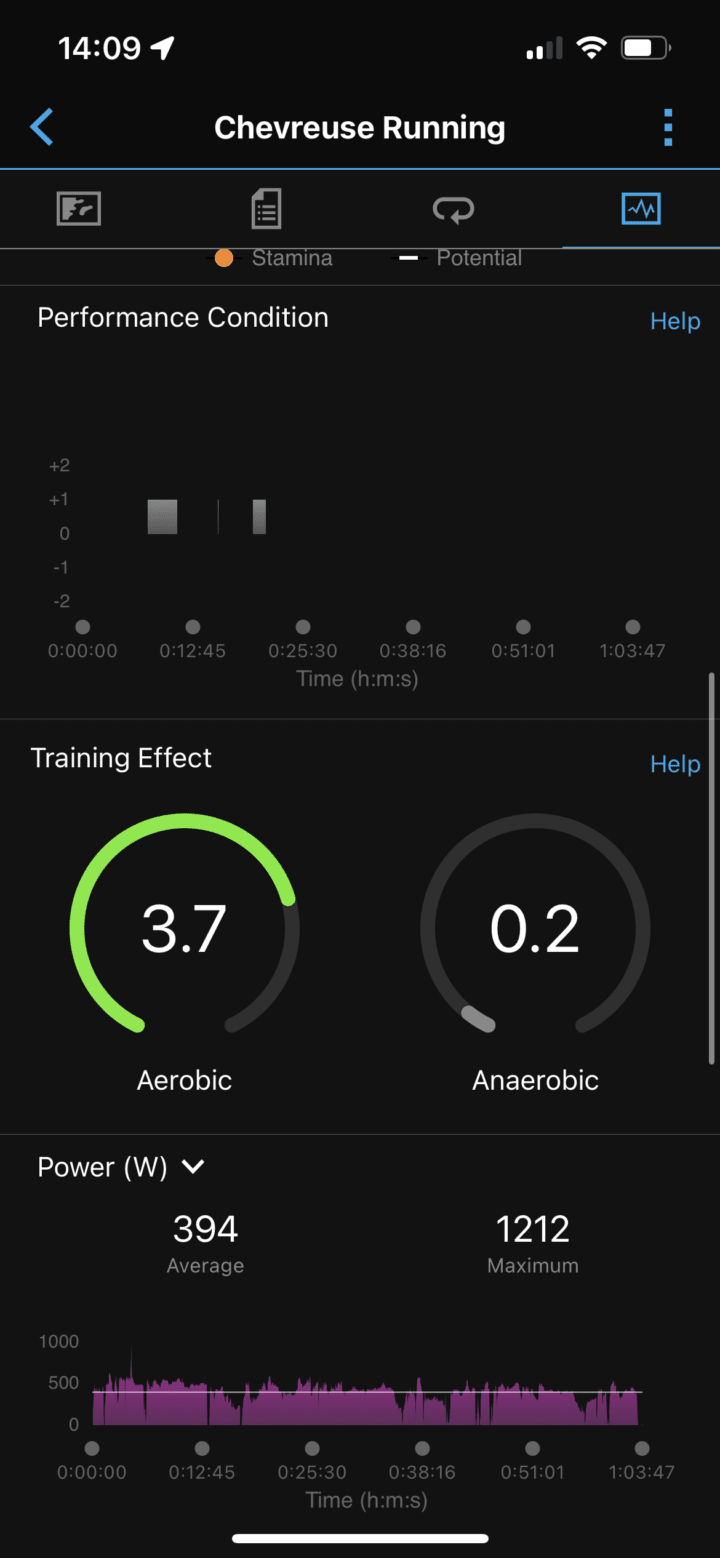Expand the Power (W) chart dropdown
This screenshot has height=1558, width=720.
(192, 1167)
